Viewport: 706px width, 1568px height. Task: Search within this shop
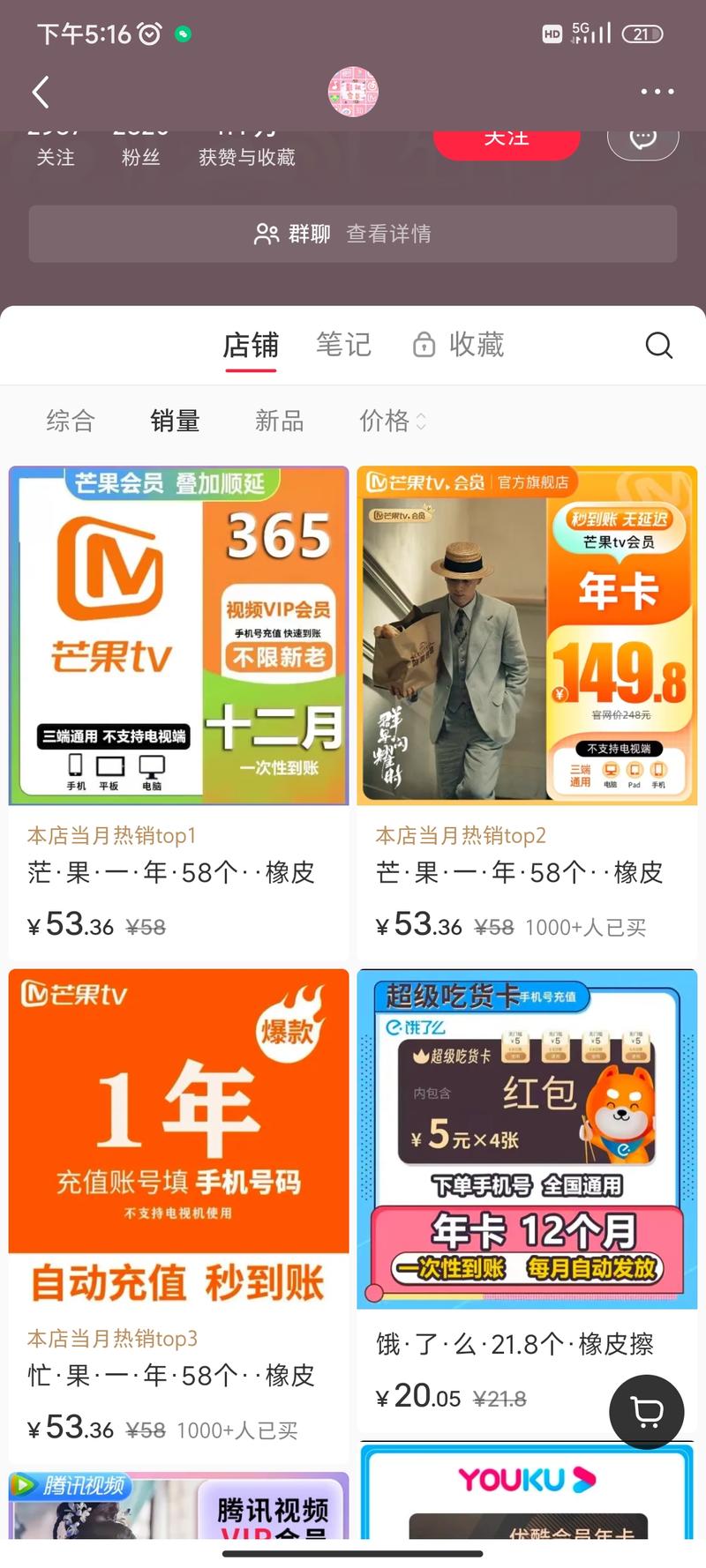click(x=658, y=345)
